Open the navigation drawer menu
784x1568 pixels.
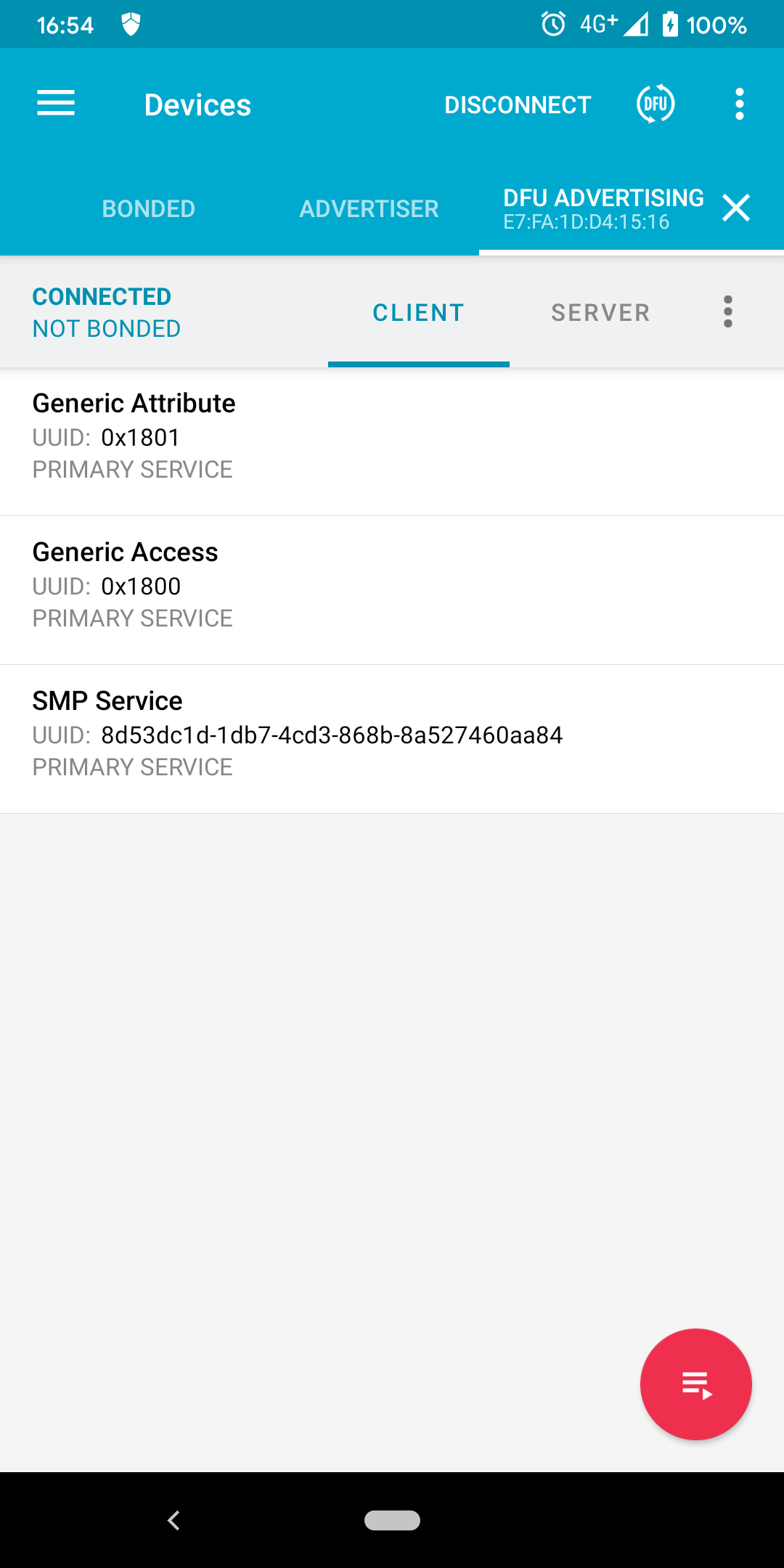point(55,103)
